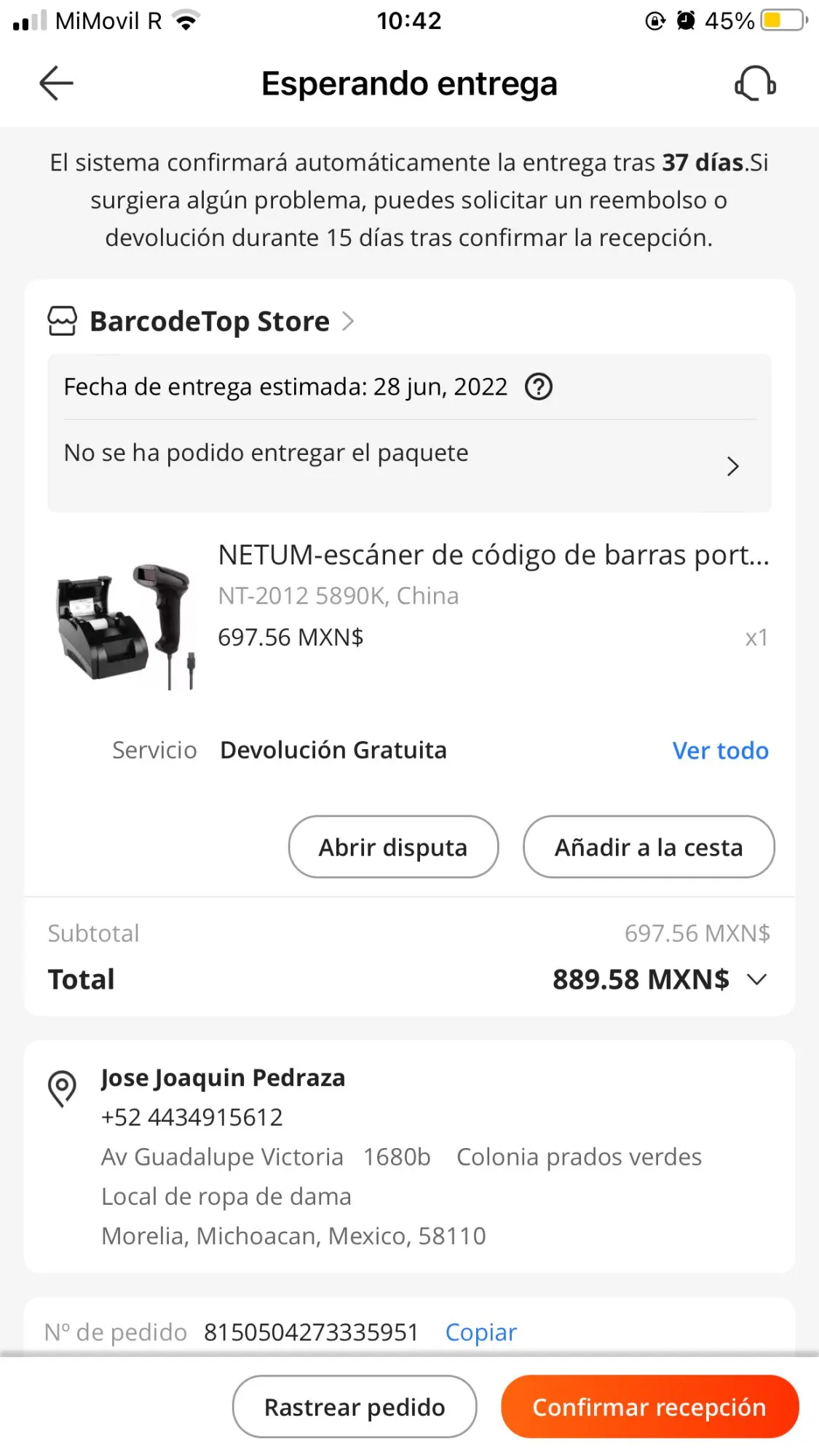This screenshot has width=819, height=1456.
Task: Copy the order number with Copiar
Action: pos(480,1332)
